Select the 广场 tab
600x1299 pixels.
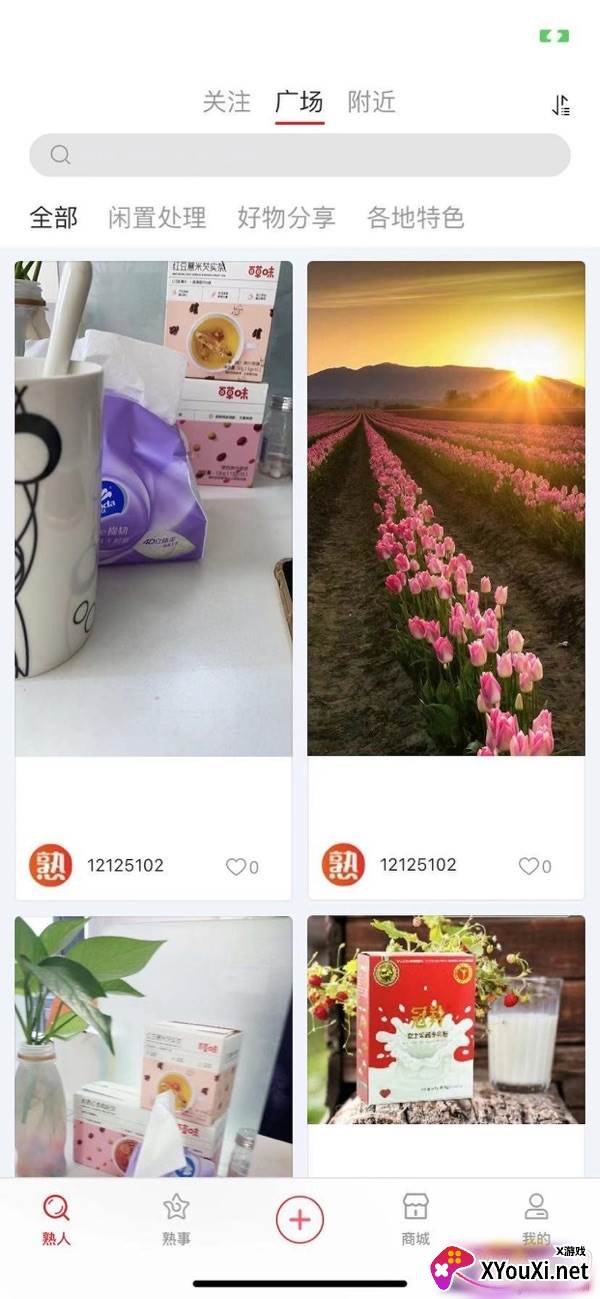[x=299, y=102]
